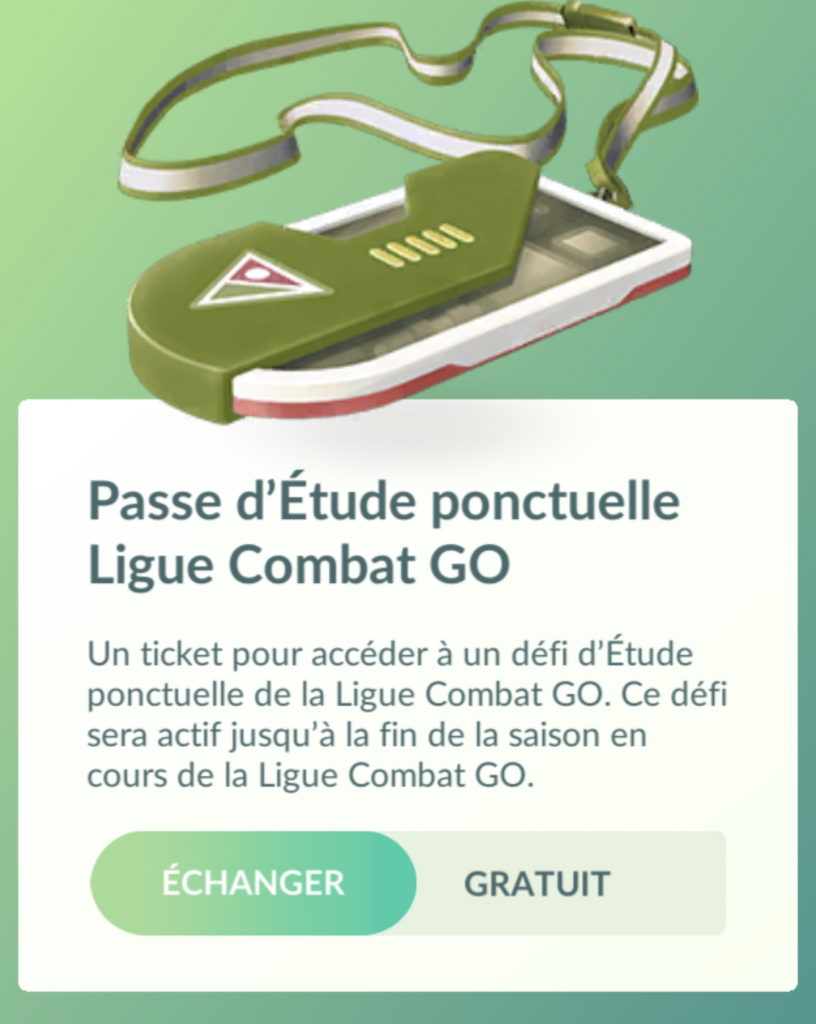Tap the ÉCHANGER button to redeem the pass

(253, 883)
